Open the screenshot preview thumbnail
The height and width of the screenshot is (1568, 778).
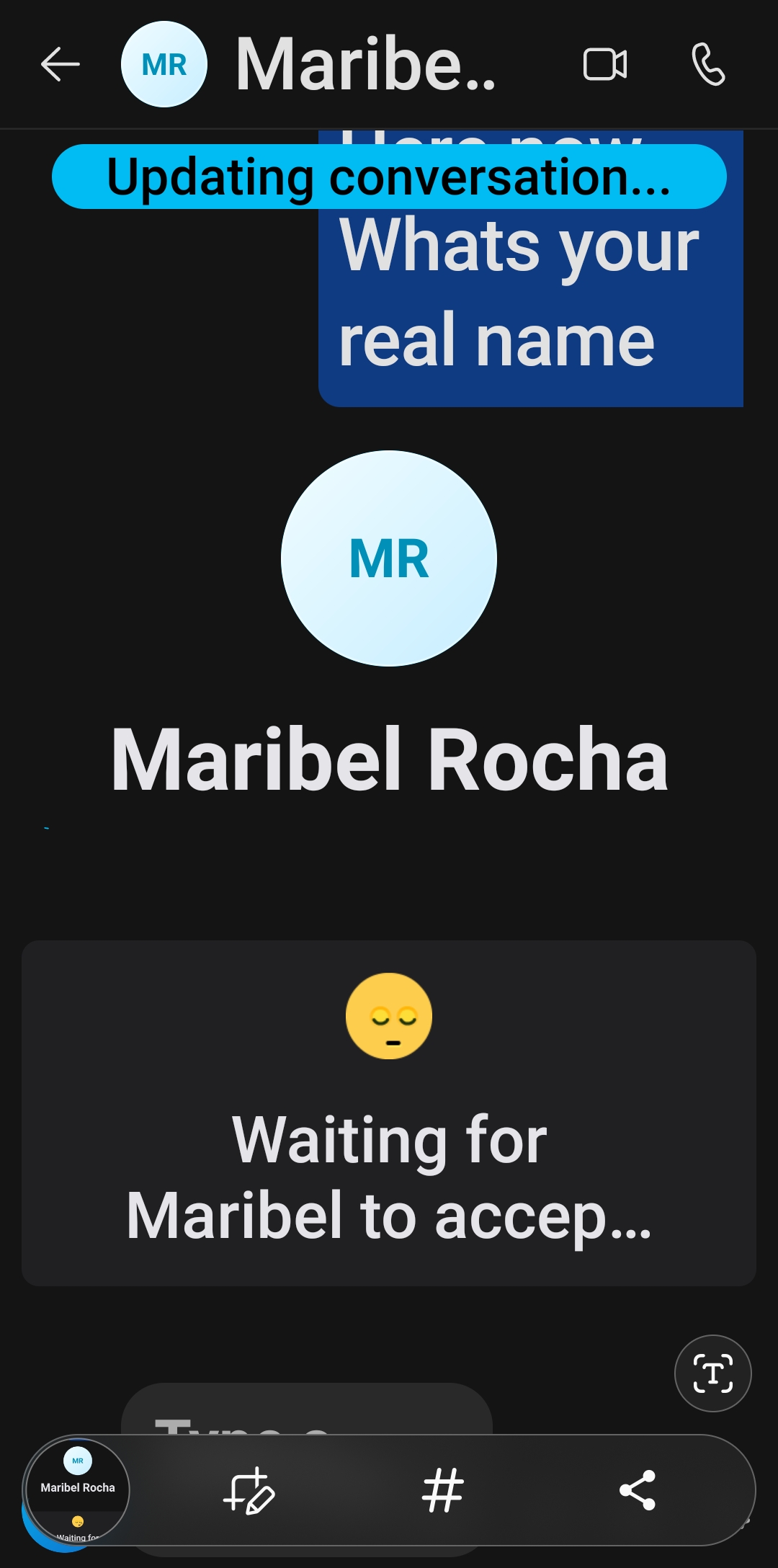click(78, 1489)
